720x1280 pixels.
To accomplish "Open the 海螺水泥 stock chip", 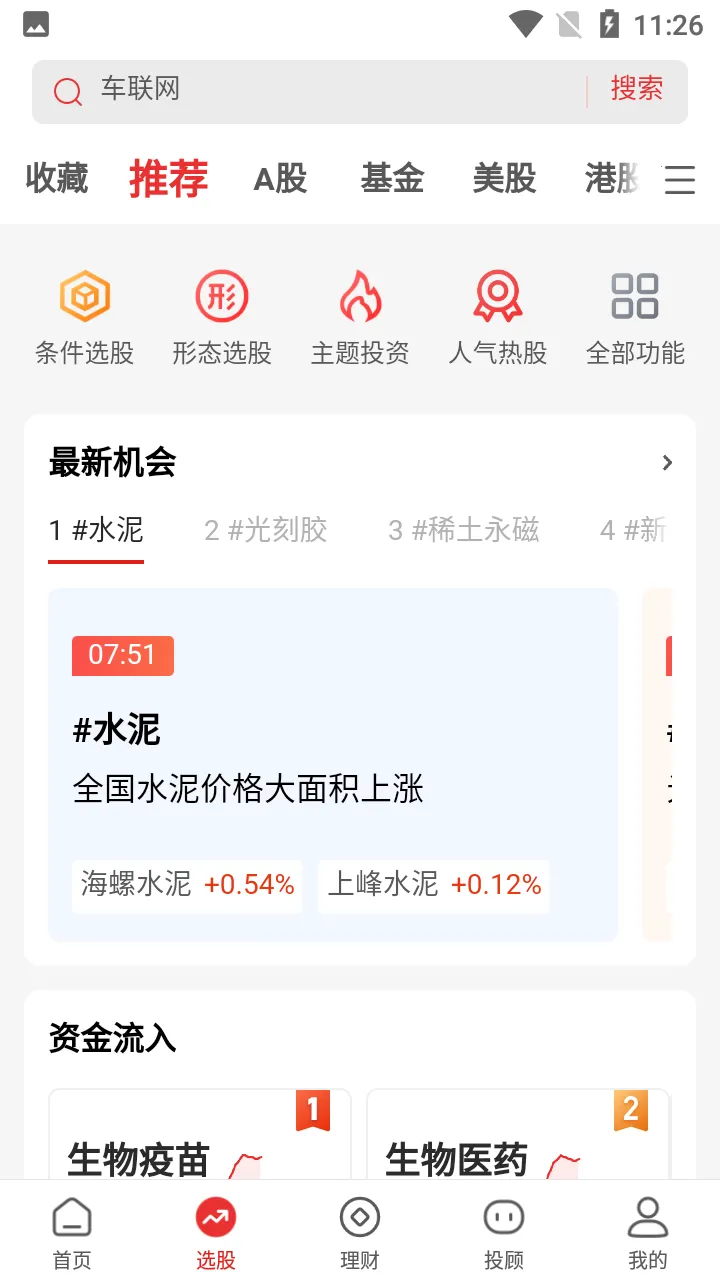I will 187,885.
